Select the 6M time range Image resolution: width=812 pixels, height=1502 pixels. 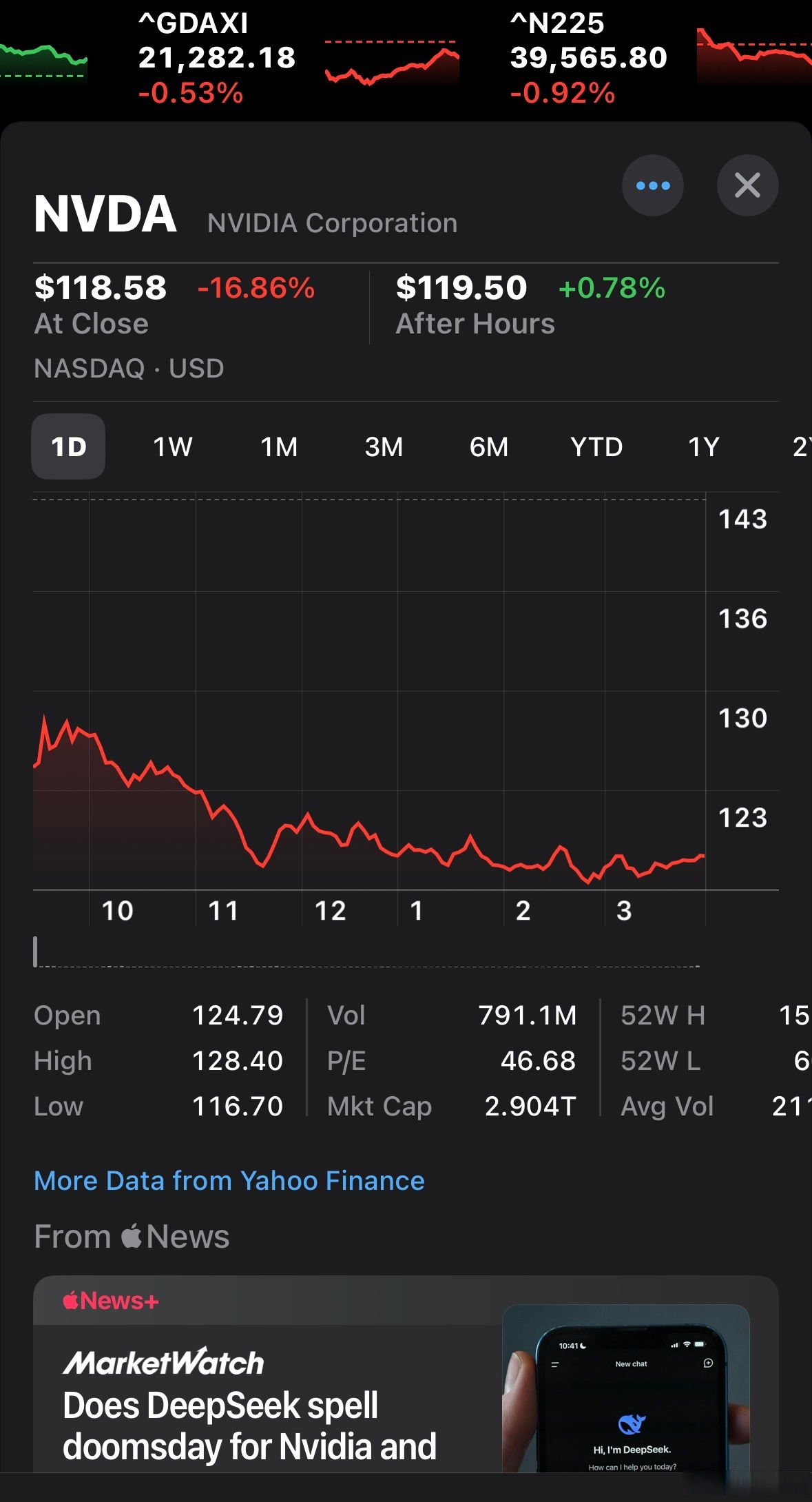[x=488, y=446]
